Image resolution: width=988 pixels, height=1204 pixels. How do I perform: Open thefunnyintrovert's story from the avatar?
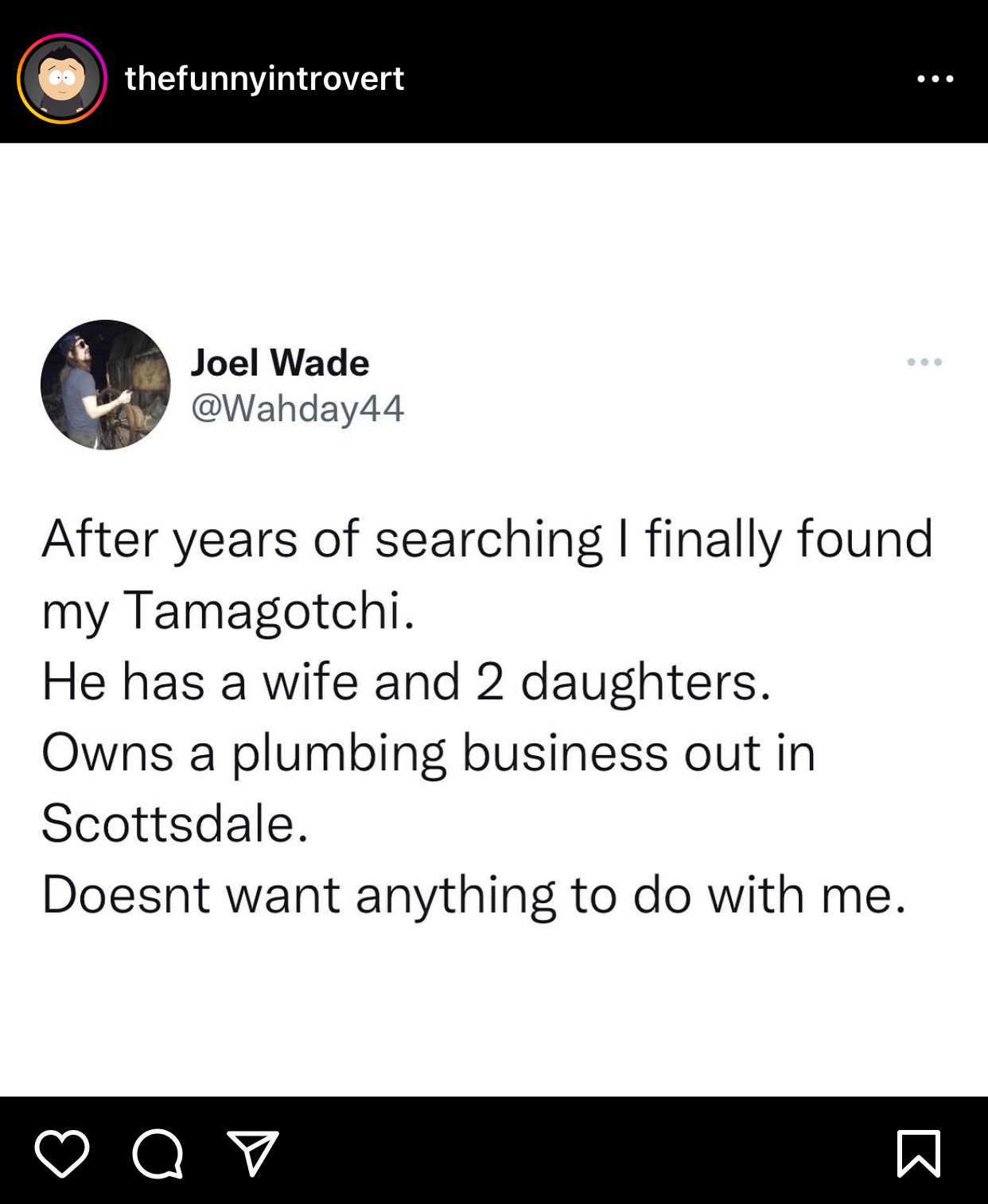(62, 79)
